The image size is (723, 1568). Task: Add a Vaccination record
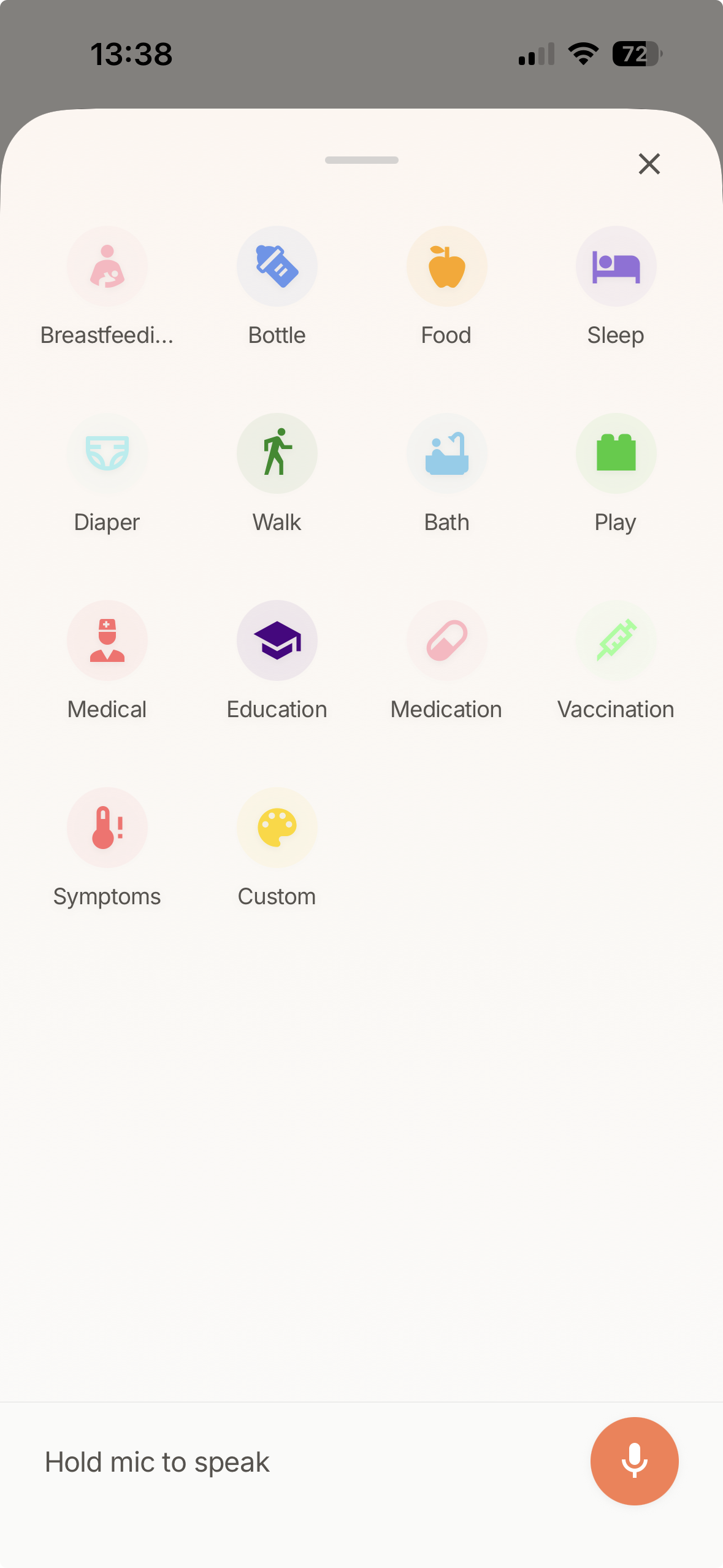pos(616,641)
